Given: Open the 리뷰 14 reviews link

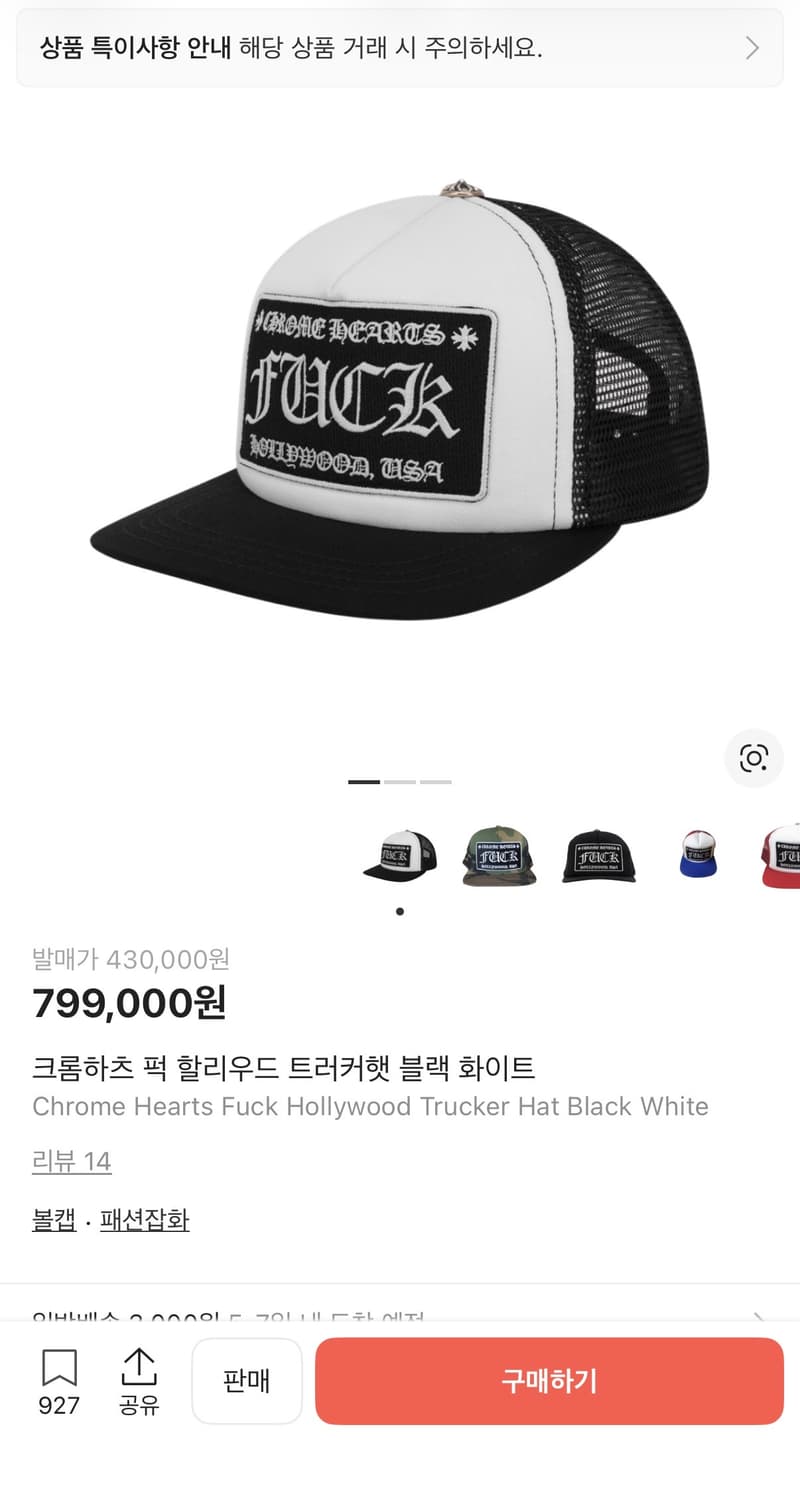Looking at the screenshot, I should coord(72,1161).
